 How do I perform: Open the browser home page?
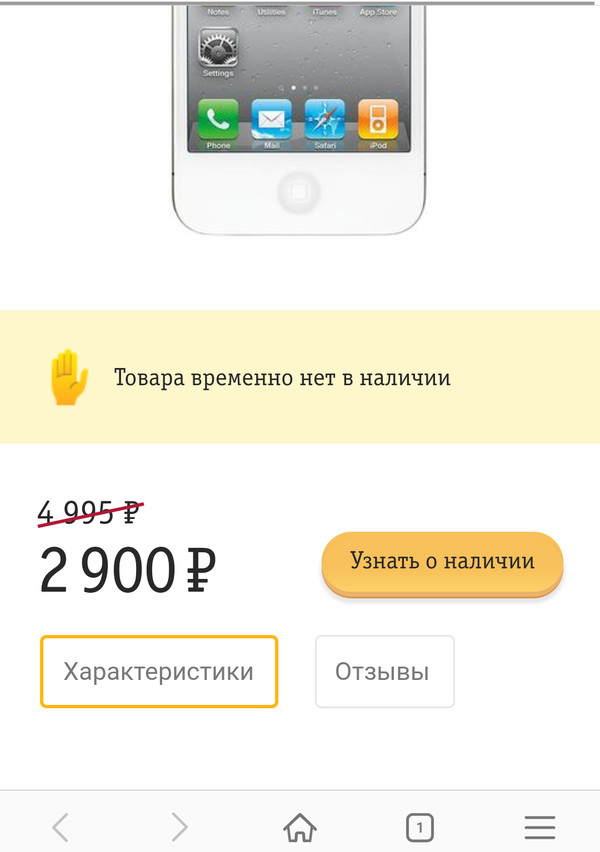pos(300,826)
